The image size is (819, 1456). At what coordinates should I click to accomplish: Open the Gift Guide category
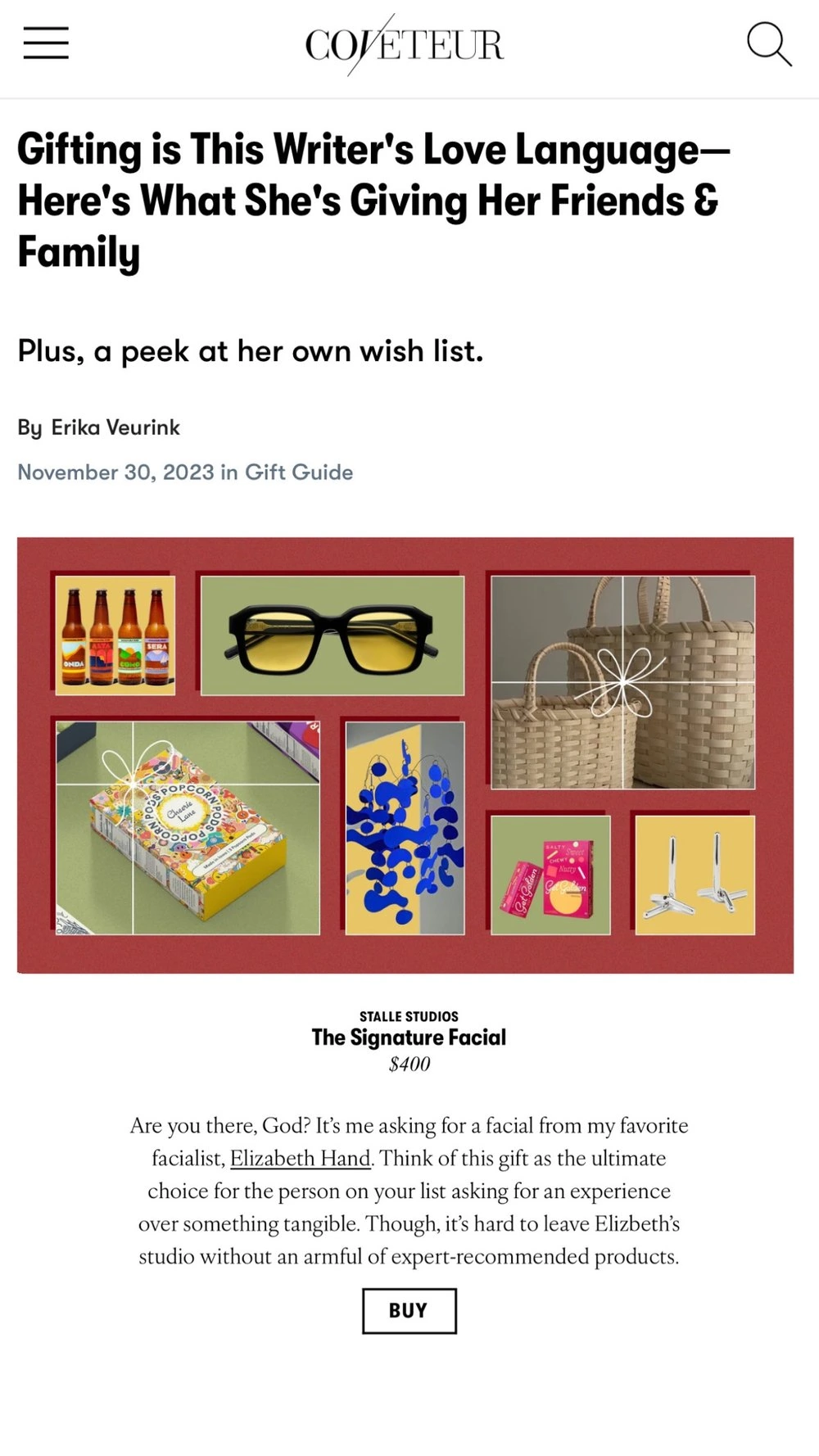coord(299,473)
